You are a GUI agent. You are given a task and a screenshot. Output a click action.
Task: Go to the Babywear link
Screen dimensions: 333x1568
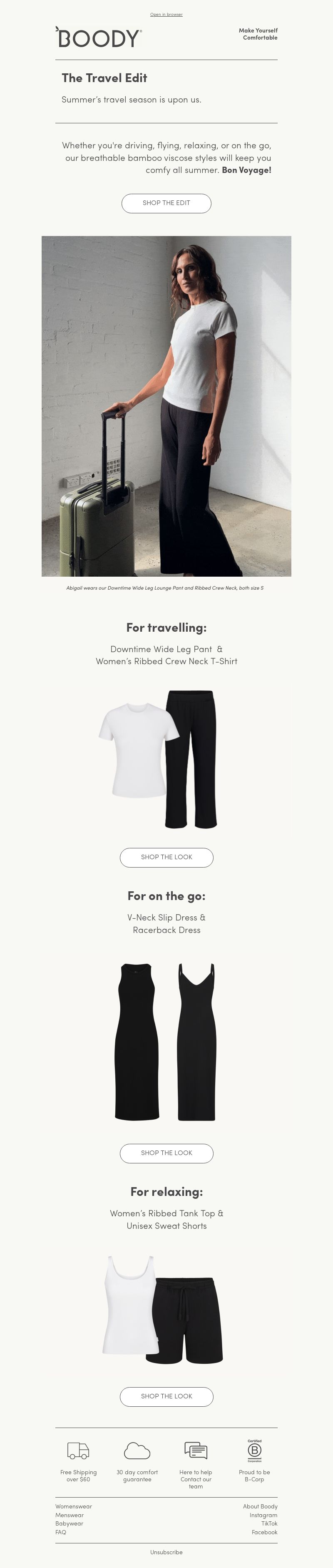(69, 1523)
